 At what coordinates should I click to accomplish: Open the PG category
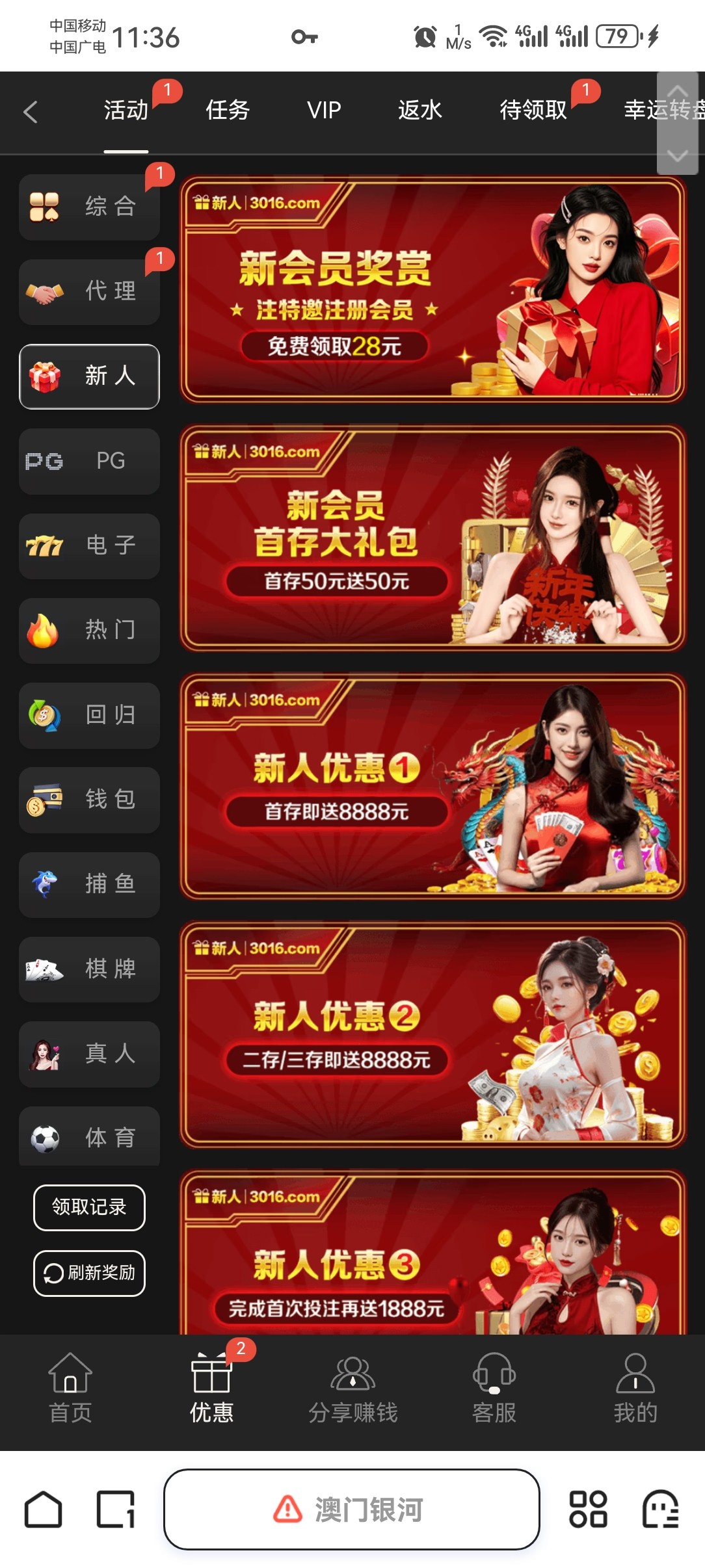[90, 461]
